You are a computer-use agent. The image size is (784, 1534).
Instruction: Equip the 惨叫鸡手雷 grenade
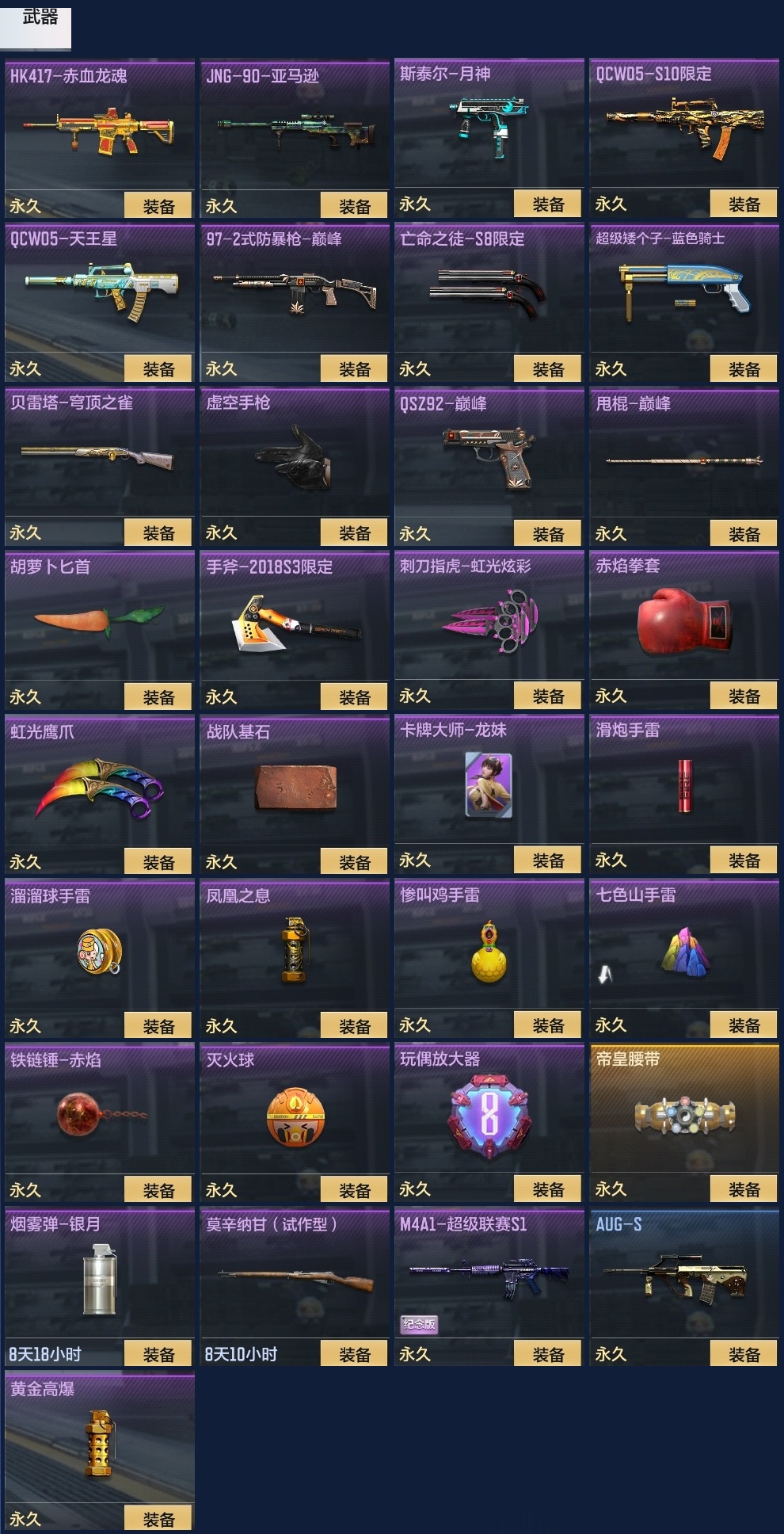tap(548, 1025)
